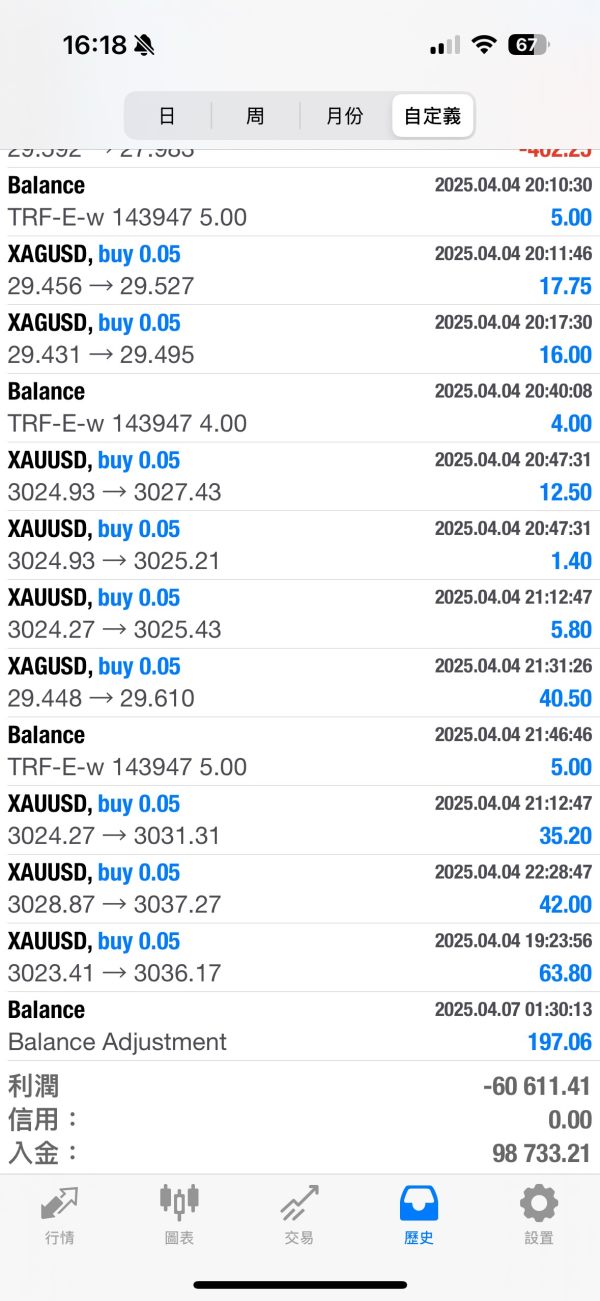
Task: Switch to the 日 period filter
Action: tap(167, 116)
